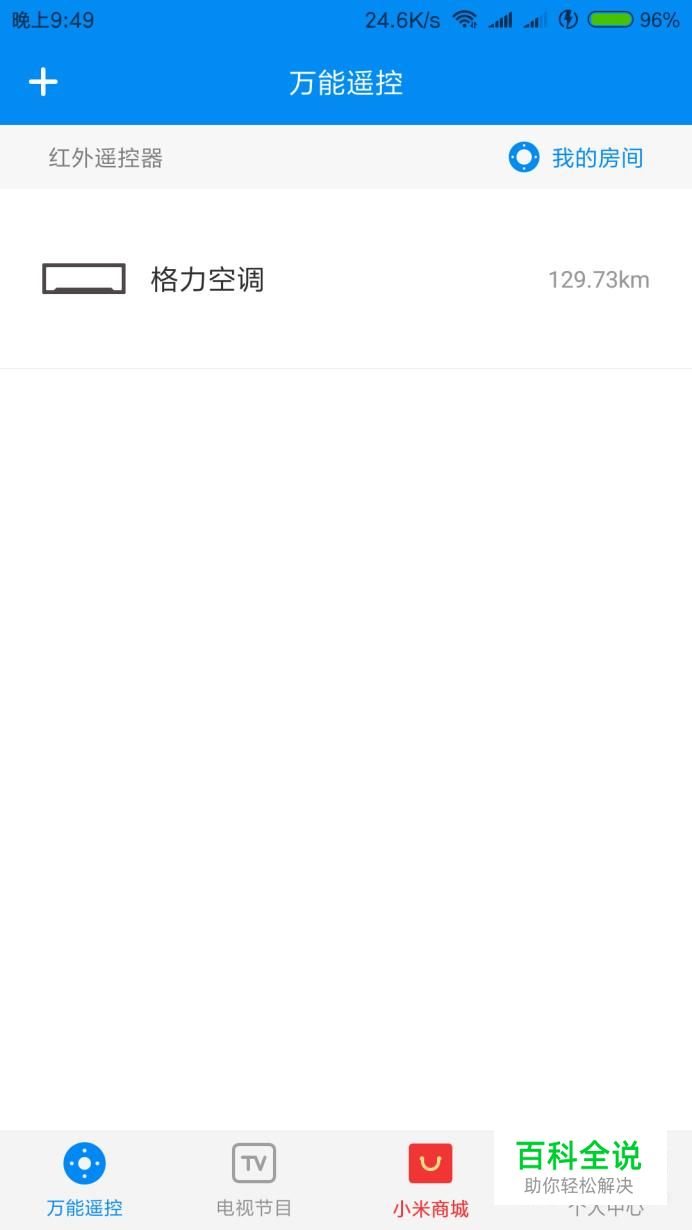The width and height of the screenshot is (692, 1230).
Task: Switch to the 电视节目 tab
Action: 254,1181
